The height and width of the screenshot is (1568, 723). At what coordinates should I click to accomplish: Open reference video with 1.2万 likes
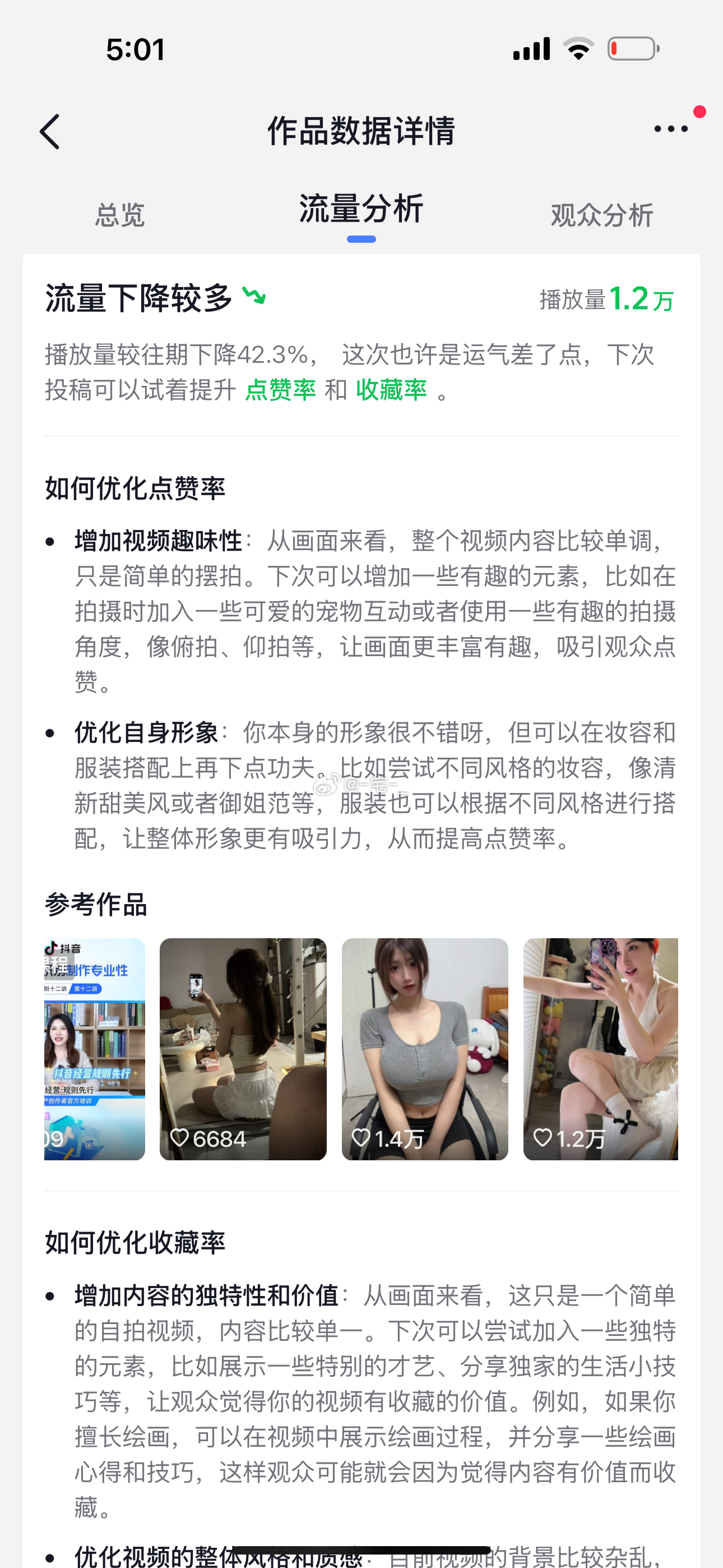click(x=601, y=1049)
